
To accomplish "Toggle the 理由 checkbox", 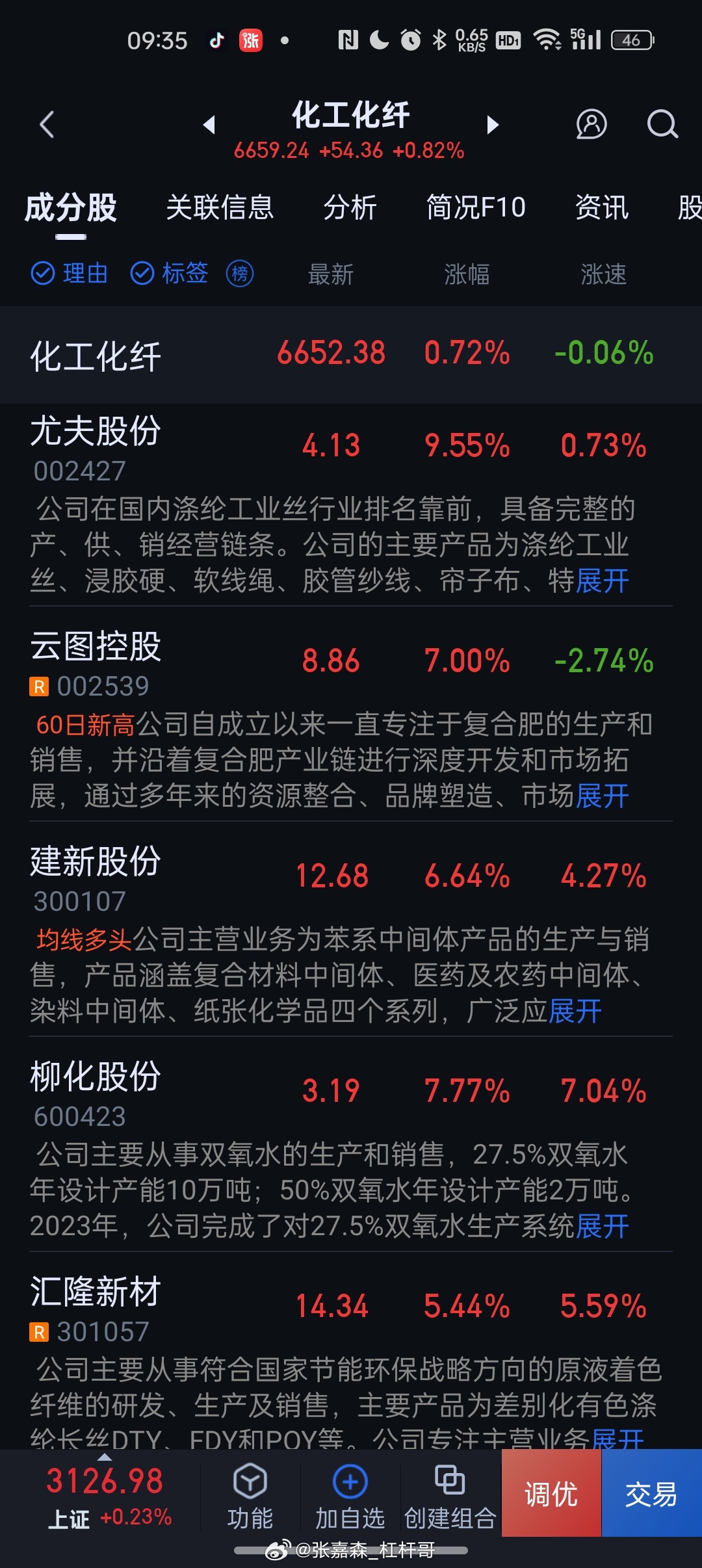I will click(x=70, y=274).
